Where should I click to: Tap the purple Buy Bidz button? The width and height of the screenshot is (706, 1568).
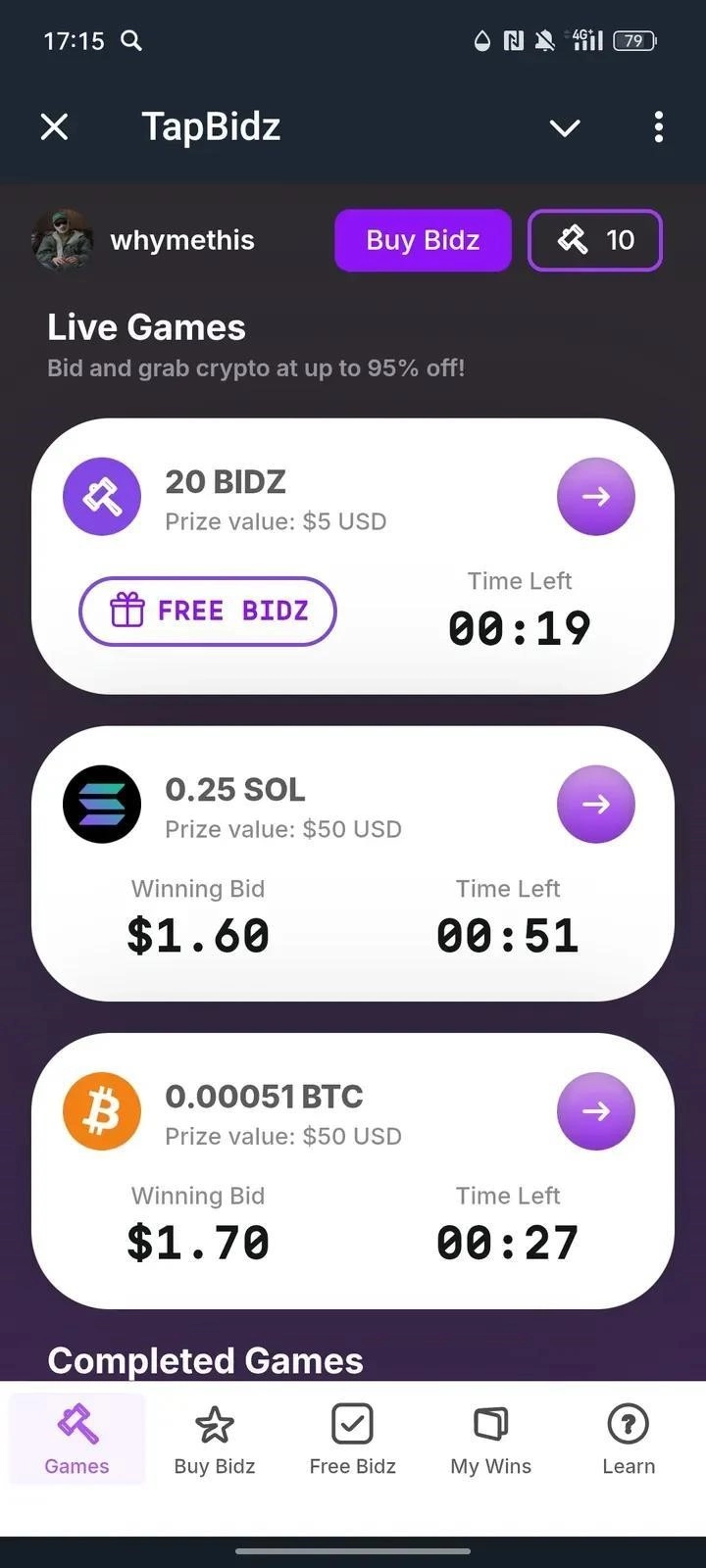point(423,240)
